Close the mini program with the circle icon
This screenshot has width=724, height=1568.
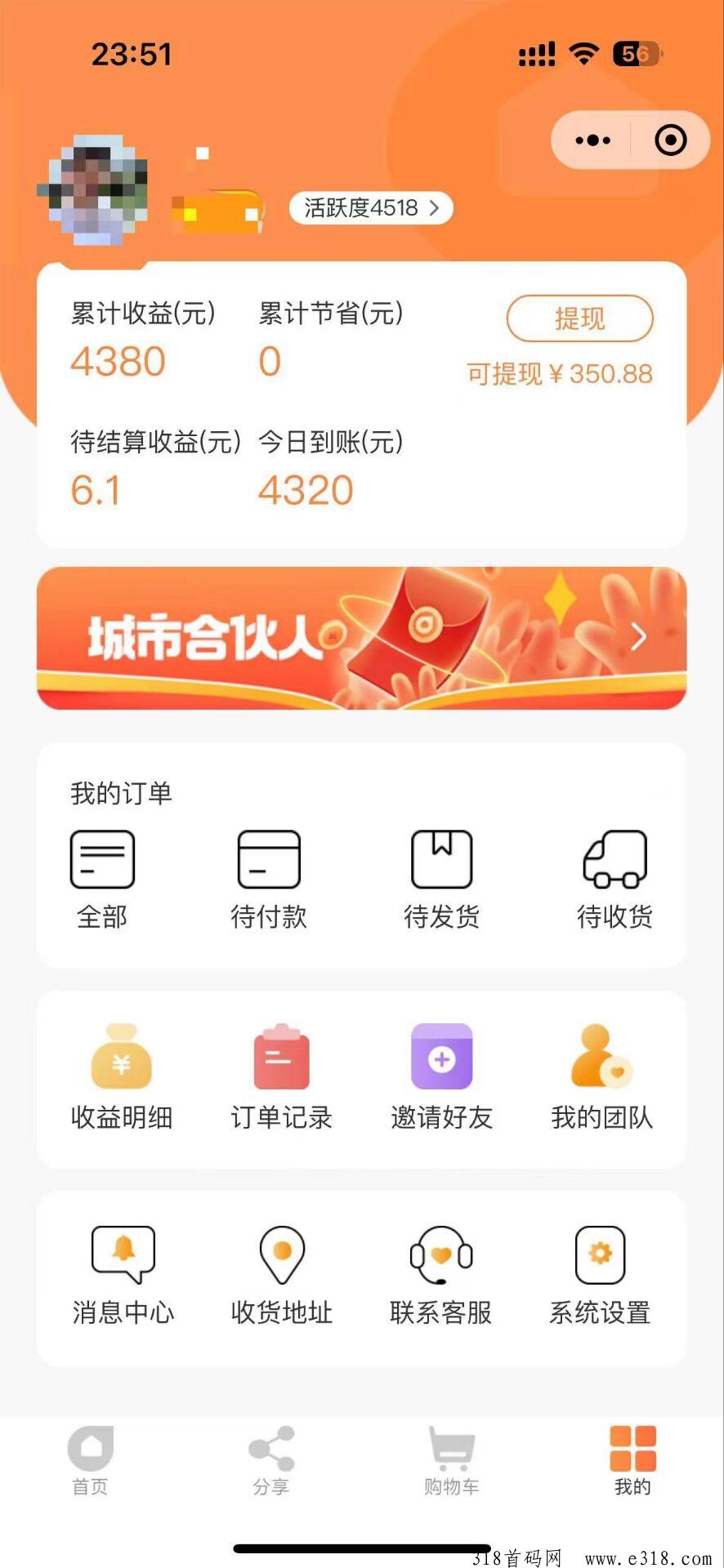pos(670,140)
